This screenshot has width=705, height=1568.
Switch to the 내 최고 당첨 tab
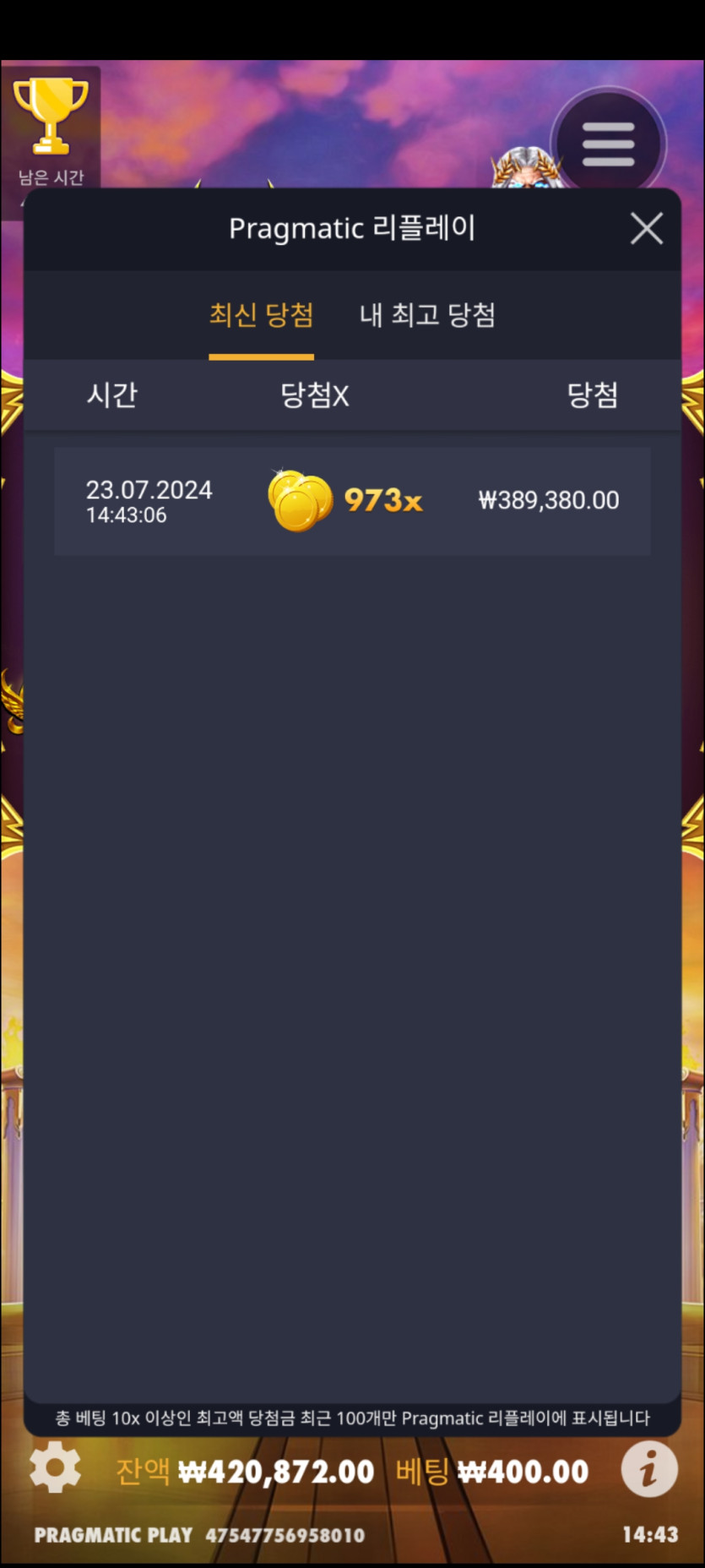click(x=427, y=315)
